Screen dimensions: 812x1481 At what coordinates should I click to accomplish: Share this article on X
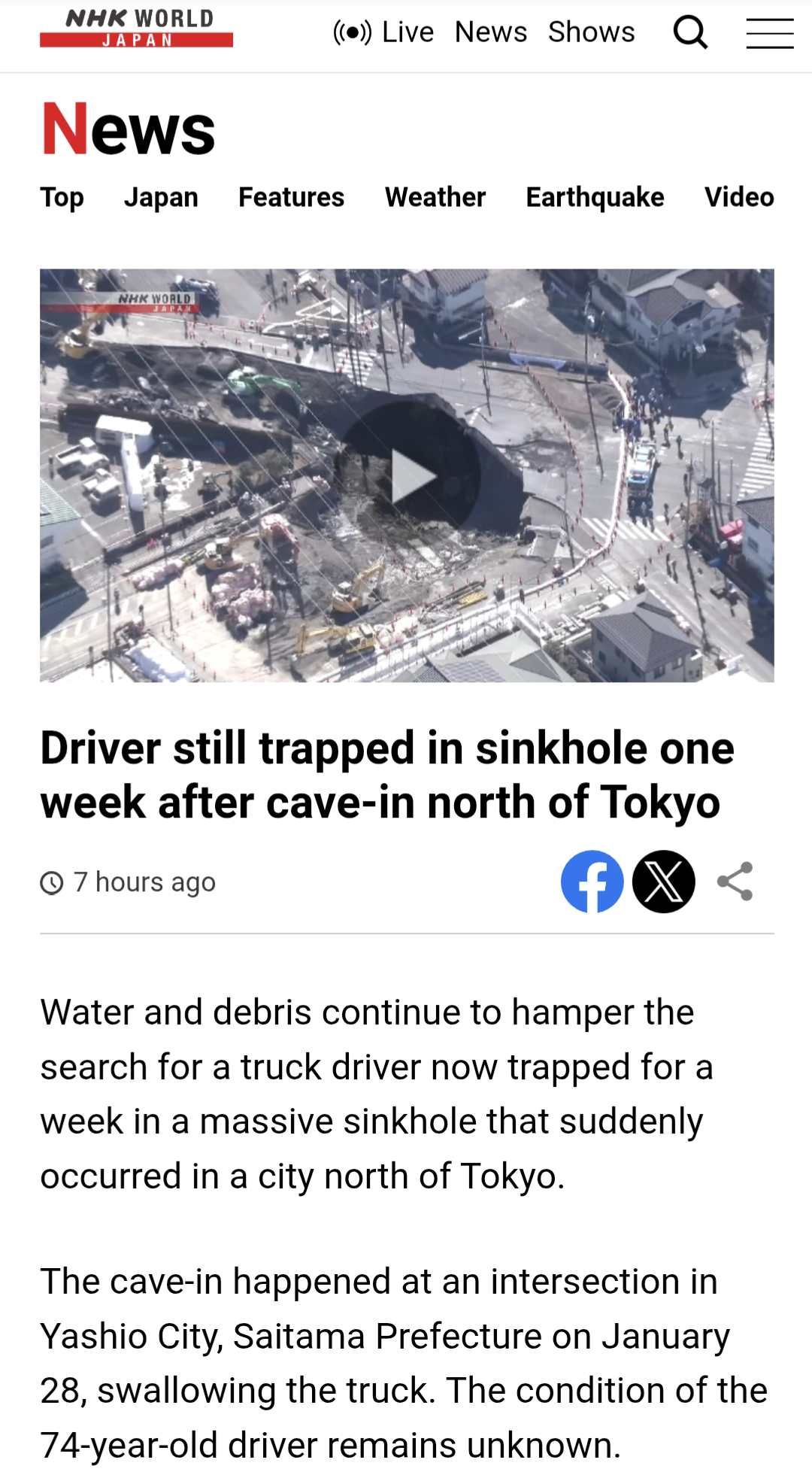[664, 882]
